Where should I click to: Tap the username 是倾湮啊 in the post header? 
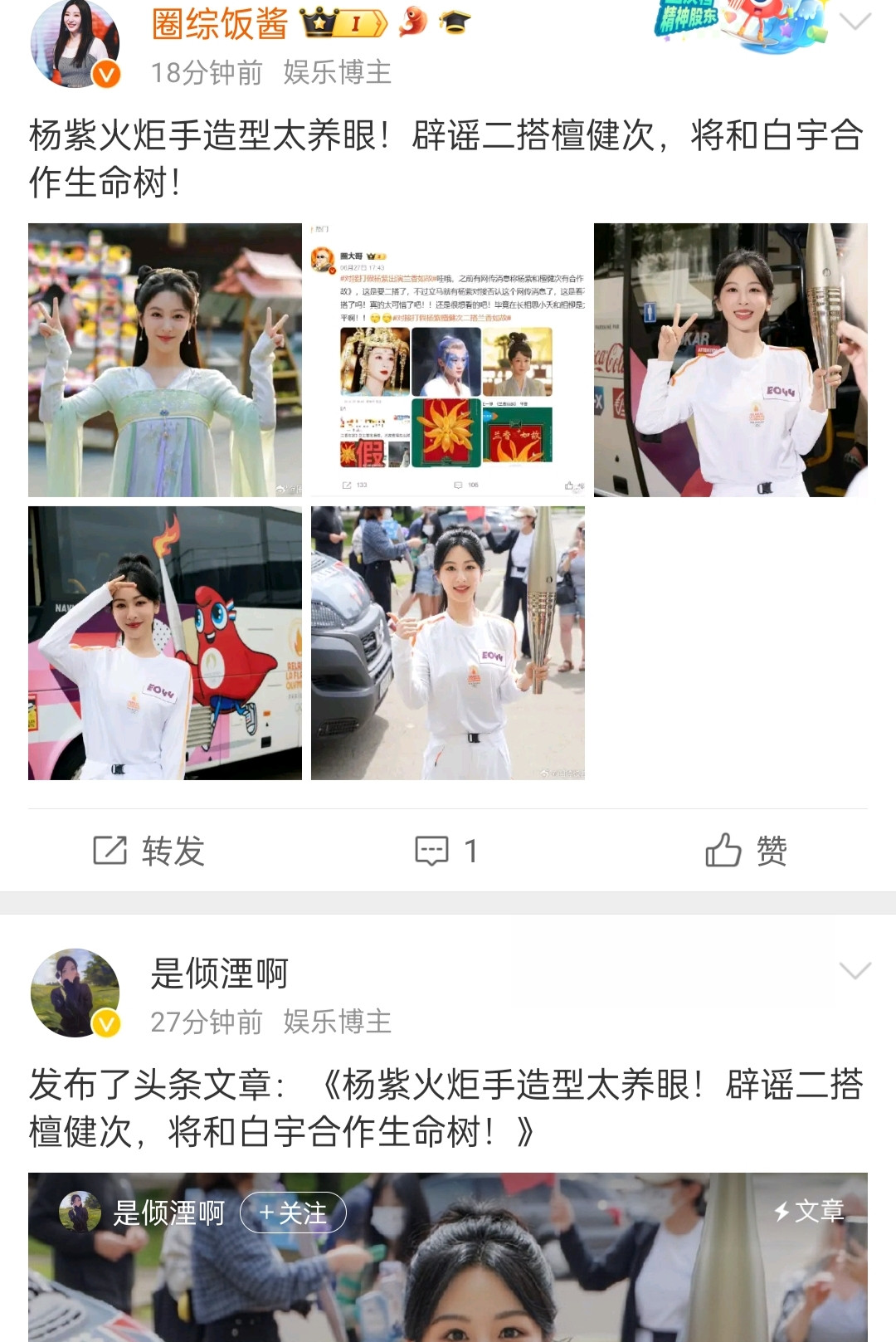[220, 973]
